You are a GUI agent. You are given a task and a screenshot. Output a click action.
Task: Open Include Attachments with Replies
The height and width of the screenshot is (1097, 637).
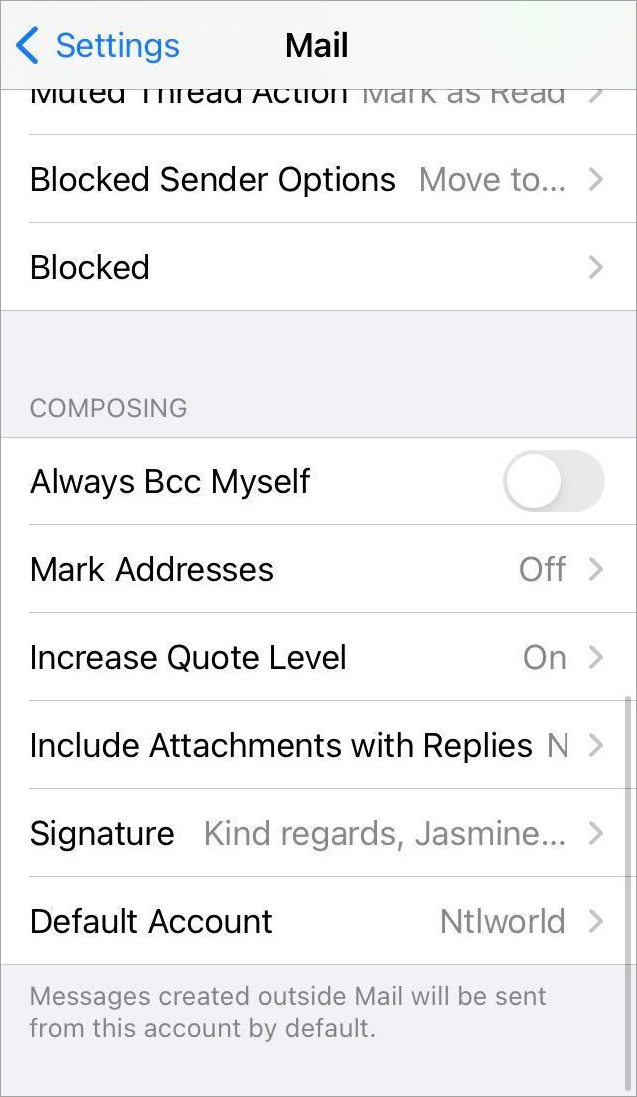(x=316, y=746)
